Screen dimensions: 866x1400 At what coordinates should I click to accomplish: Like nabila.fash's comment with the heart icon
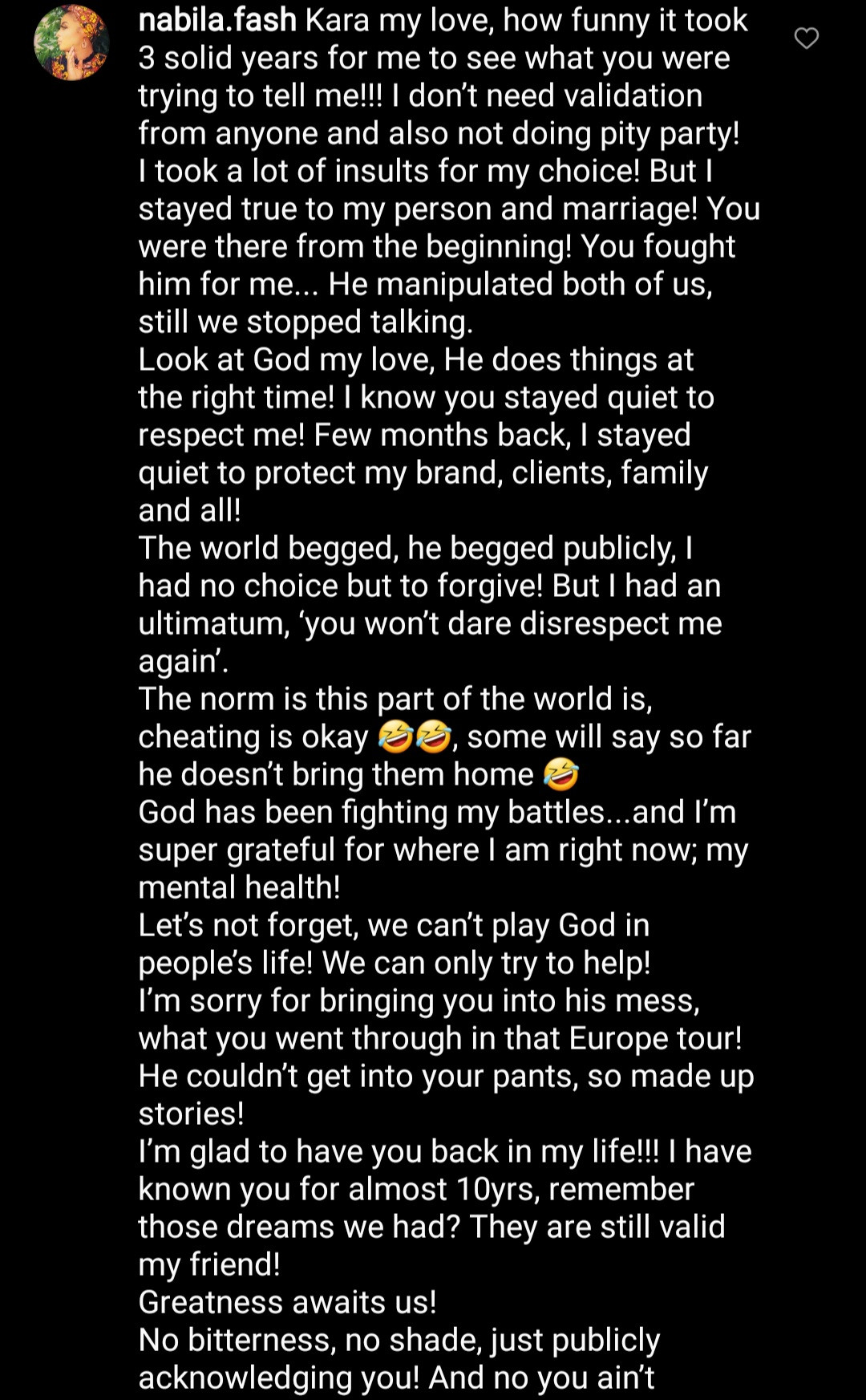pos(806,38)
